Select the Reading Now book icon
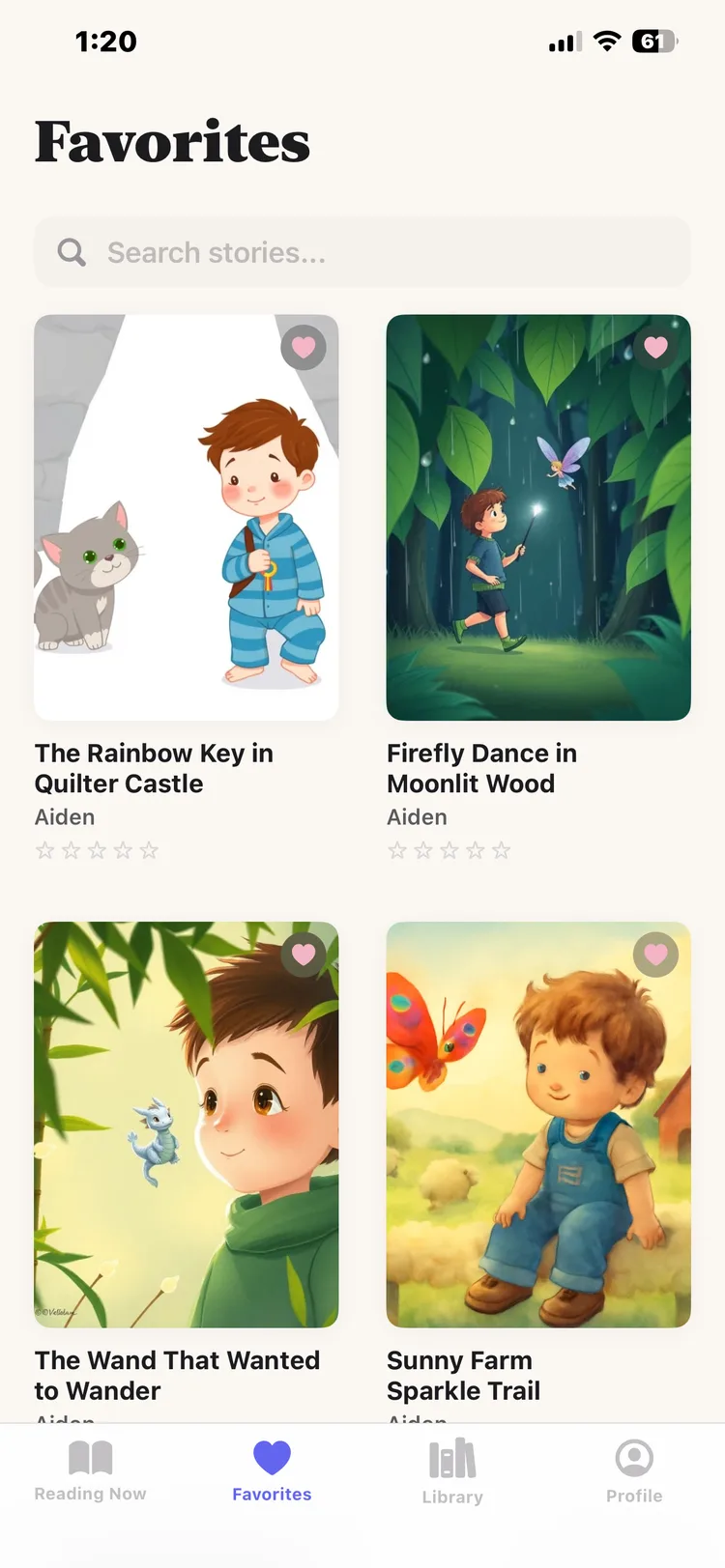This screenshot has width=725, height=1568. tap(90, 1459)
